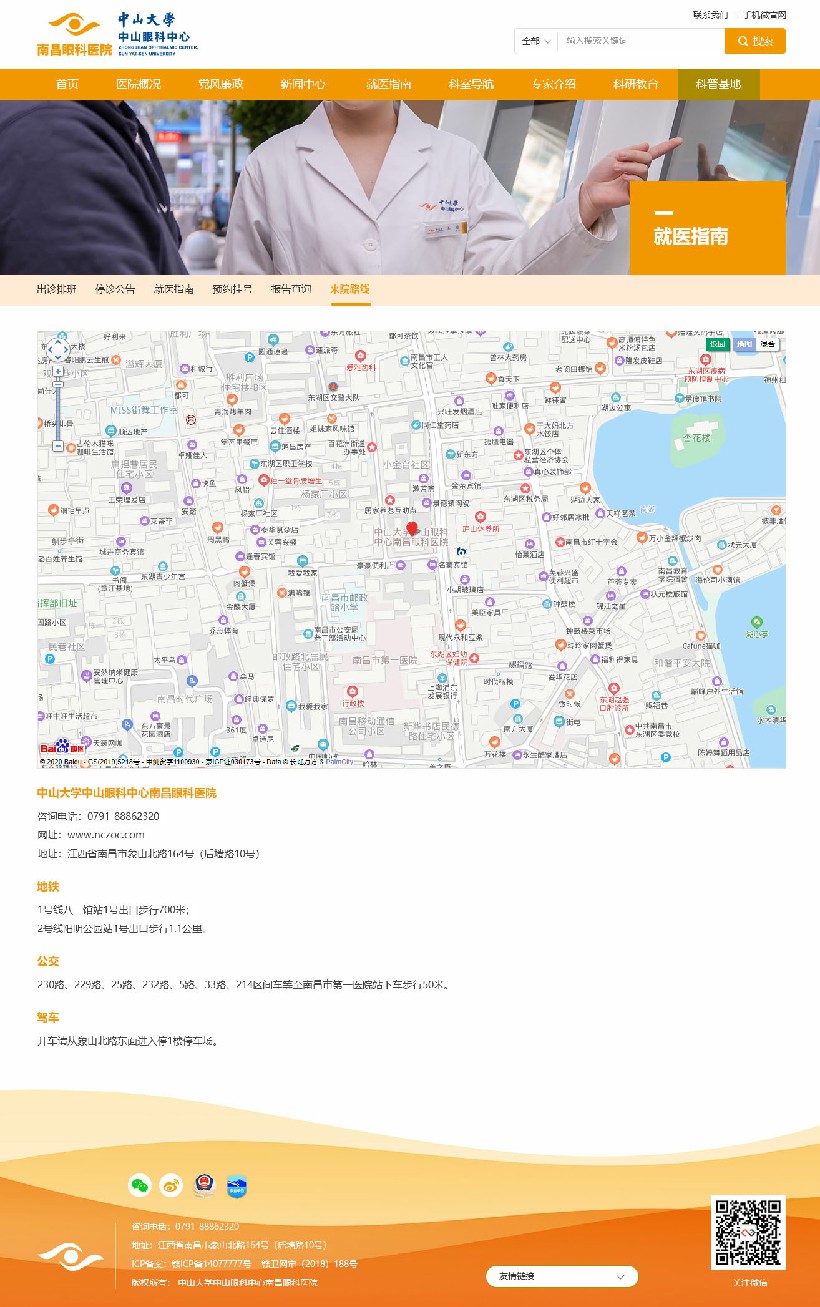Switch to the 科研教育 menu item
Viewport: 820px width, 1307px height.
[636, 84]
